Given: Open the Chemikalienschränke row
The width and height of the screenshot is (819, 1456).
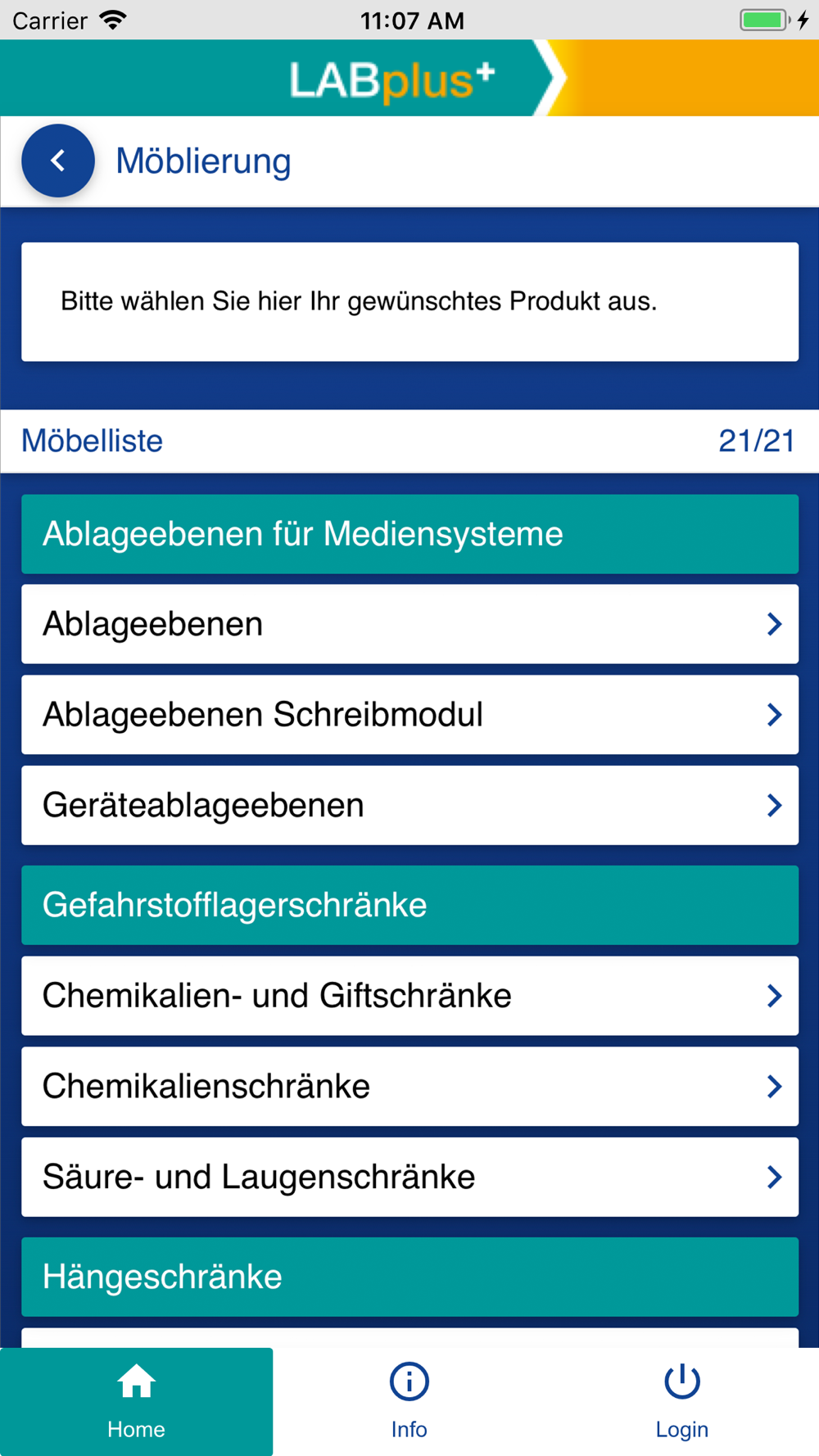Looking at the screenshot, I should (409, 1087).
